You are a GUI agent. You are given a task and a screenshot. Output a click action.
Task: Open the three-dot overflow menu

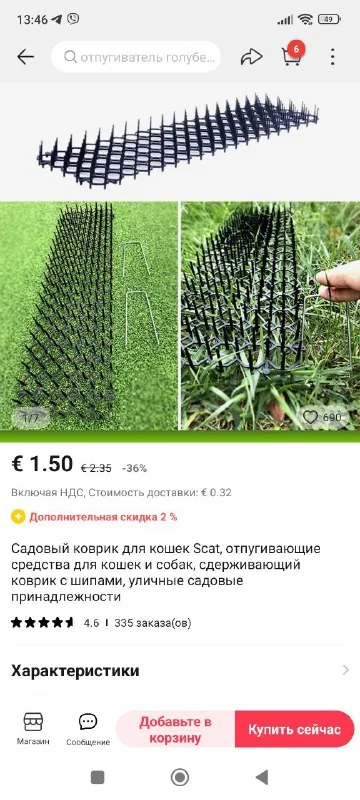[332, 57]
